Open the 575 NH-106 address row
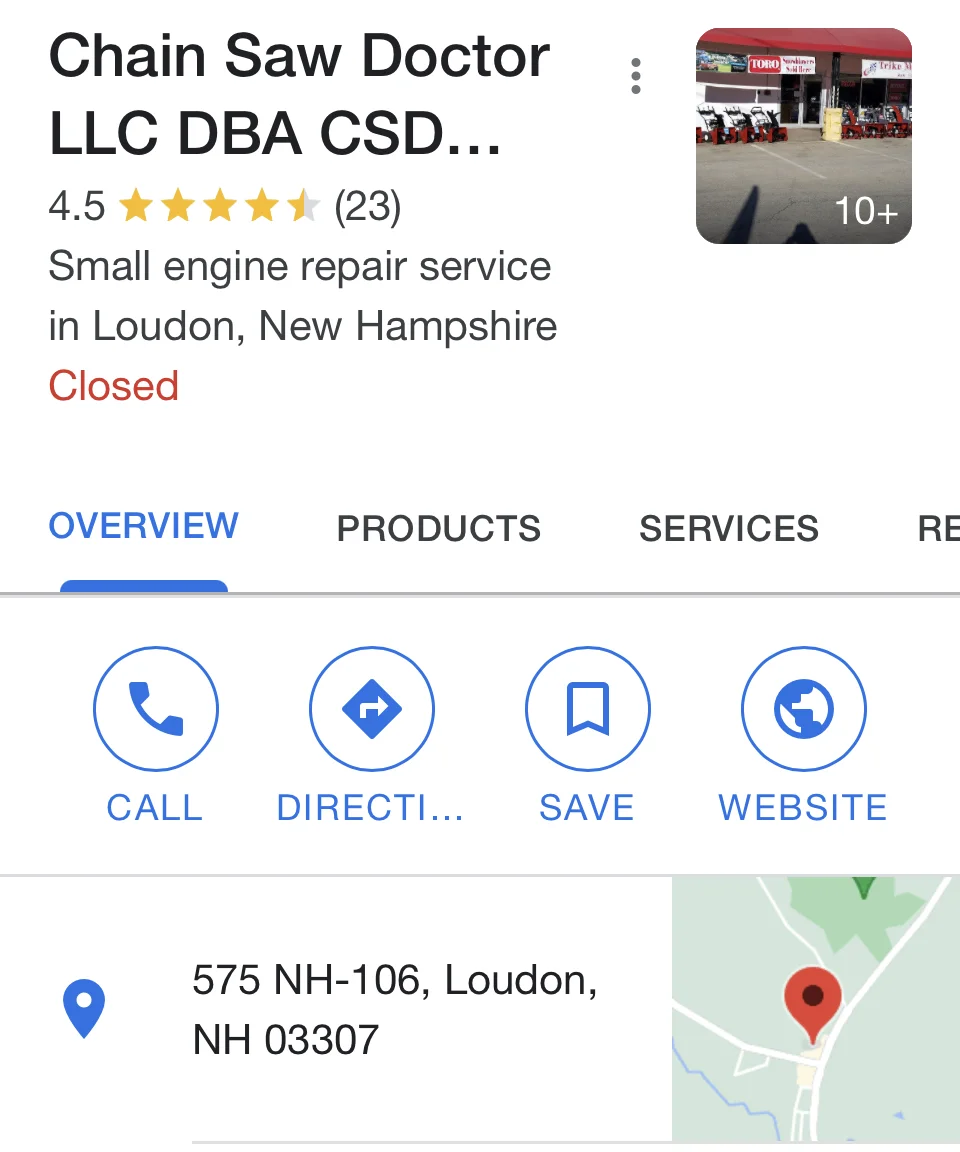 pyautogui.click(x=394, y=1009)
